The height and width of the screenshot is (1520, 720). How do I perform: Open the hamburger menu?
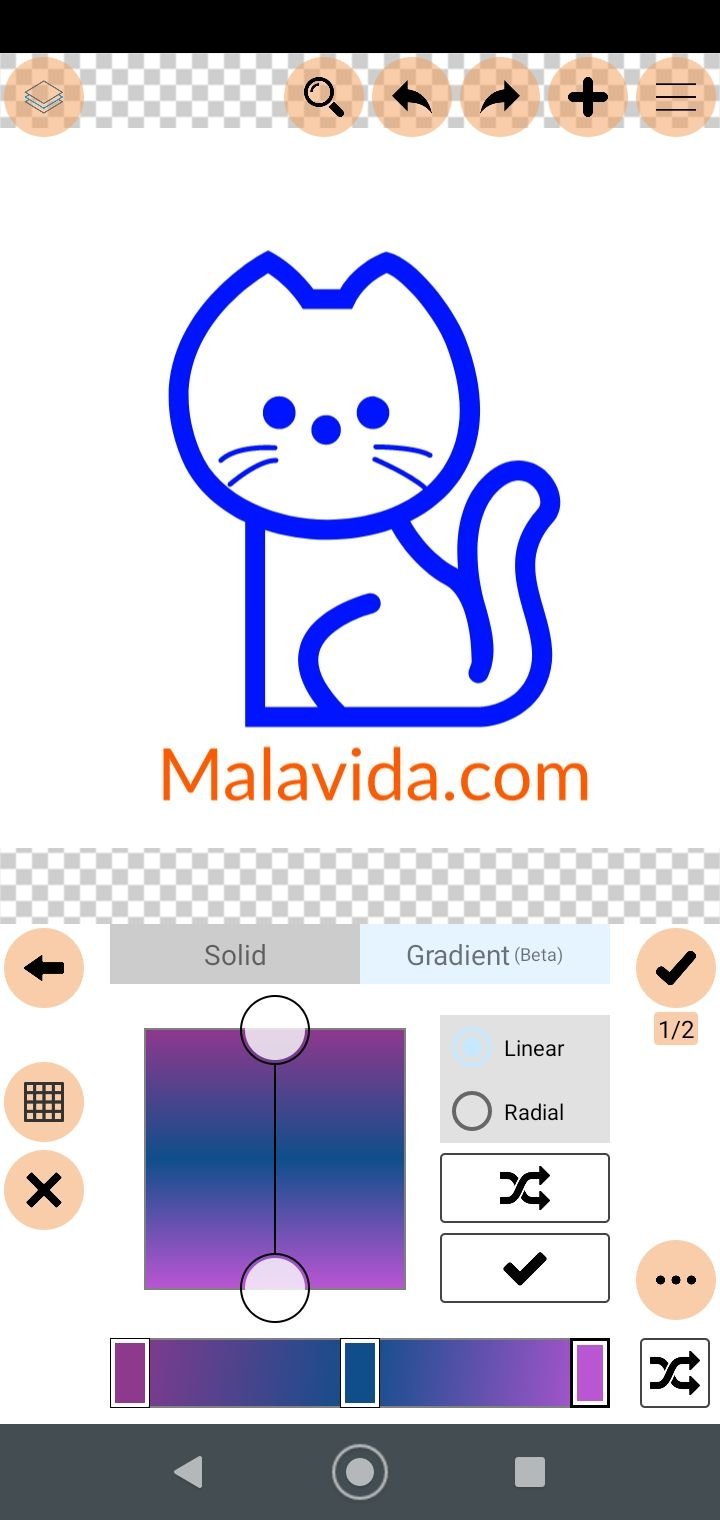[x=676, y=97]
